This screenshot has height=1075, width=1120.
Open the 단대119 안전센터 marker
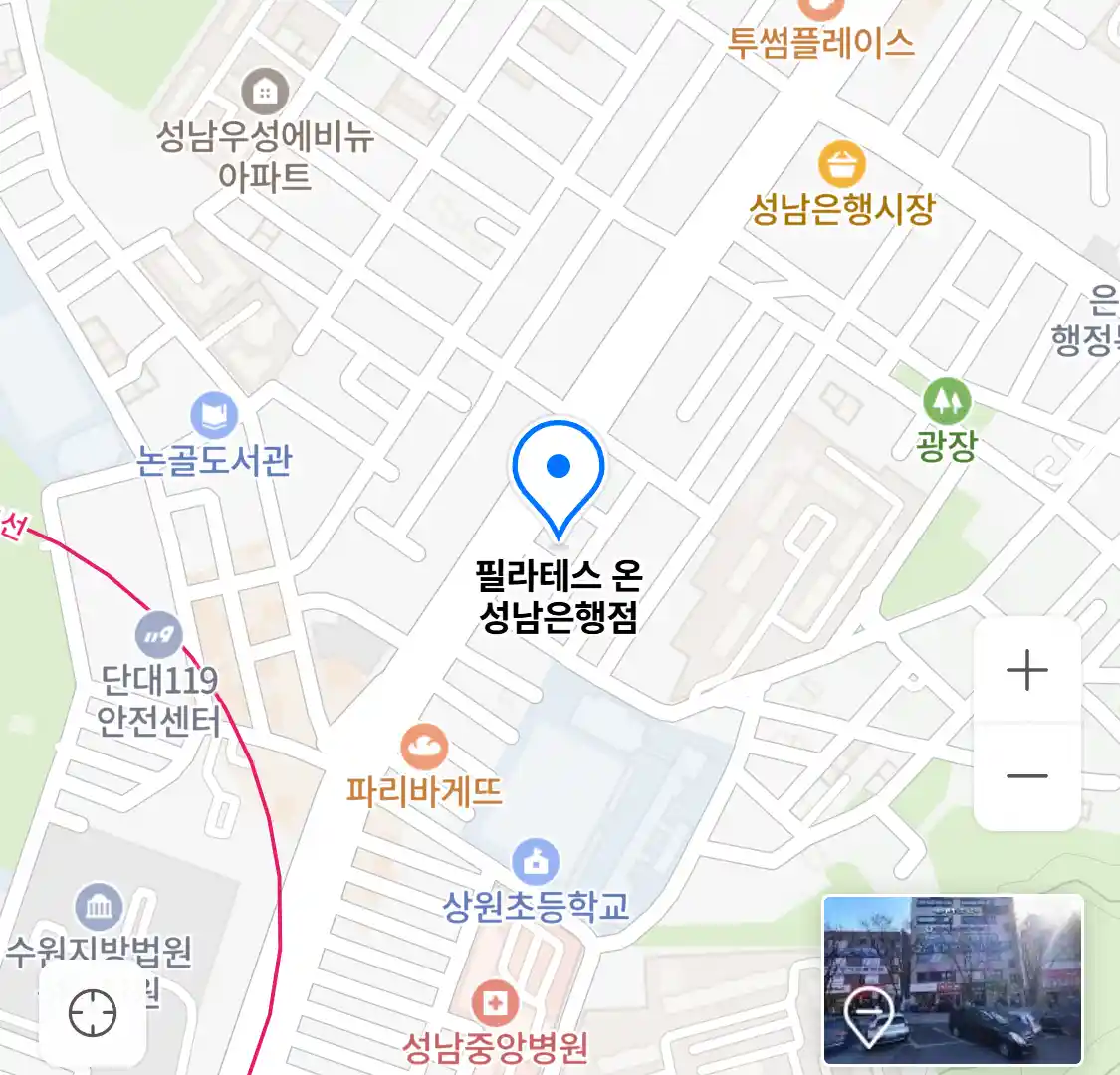pos(158,635)
